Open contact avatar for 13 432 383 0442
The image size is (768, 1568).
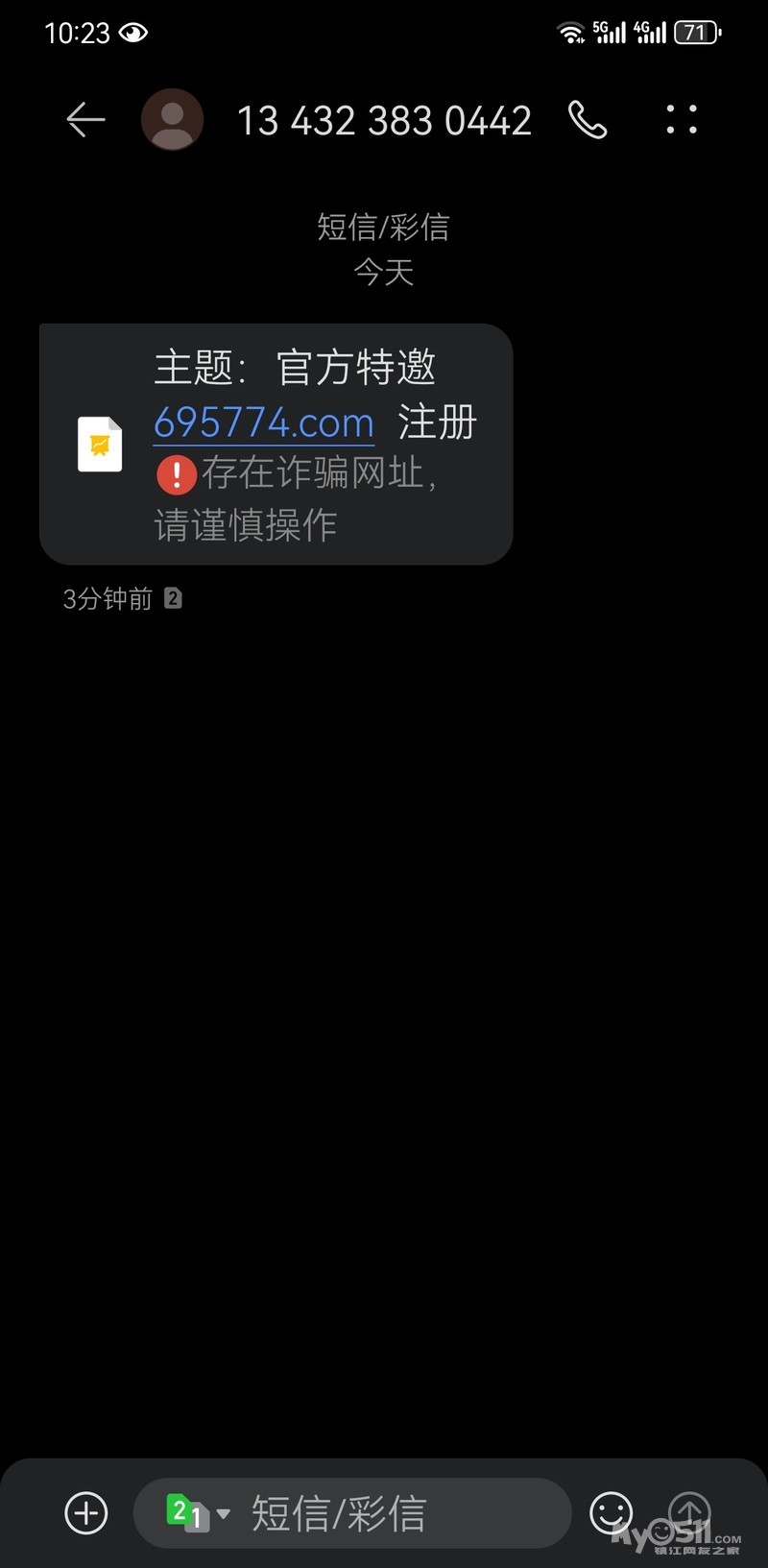tap(173, 120)
